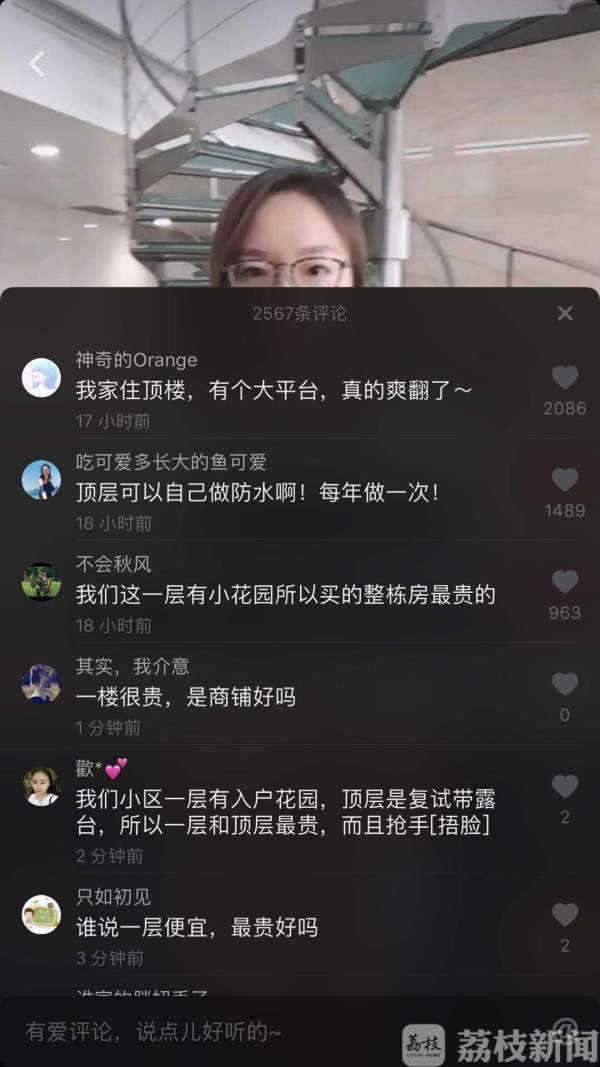This screenshot has width=600, height=1067.
Task: Open 不会秋风's profile avatar
Action: [x=42, y=582]
